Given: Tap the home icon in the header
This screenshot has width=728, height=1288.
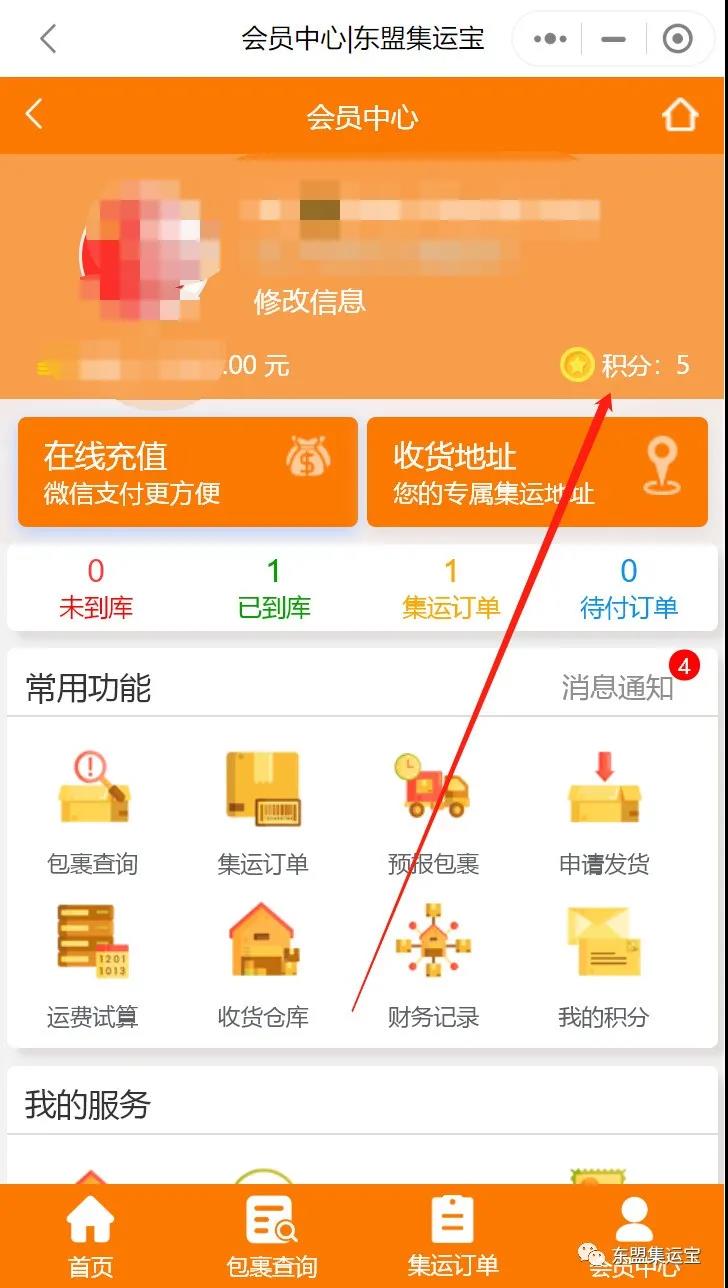Looking at the screenshot, I should 680,116.
